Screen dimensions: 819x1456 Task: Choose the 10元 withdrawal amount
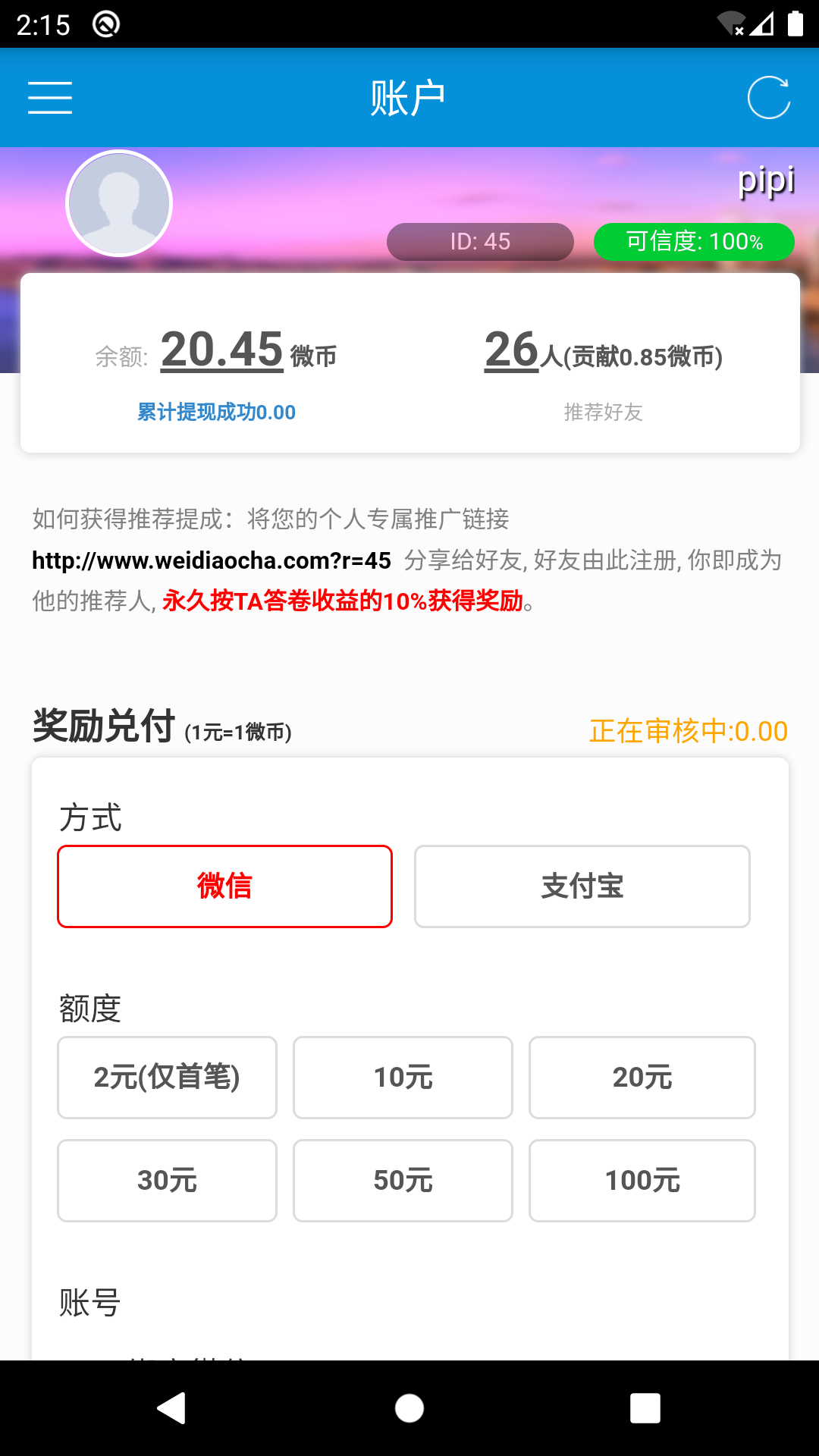coord(403,1077)
